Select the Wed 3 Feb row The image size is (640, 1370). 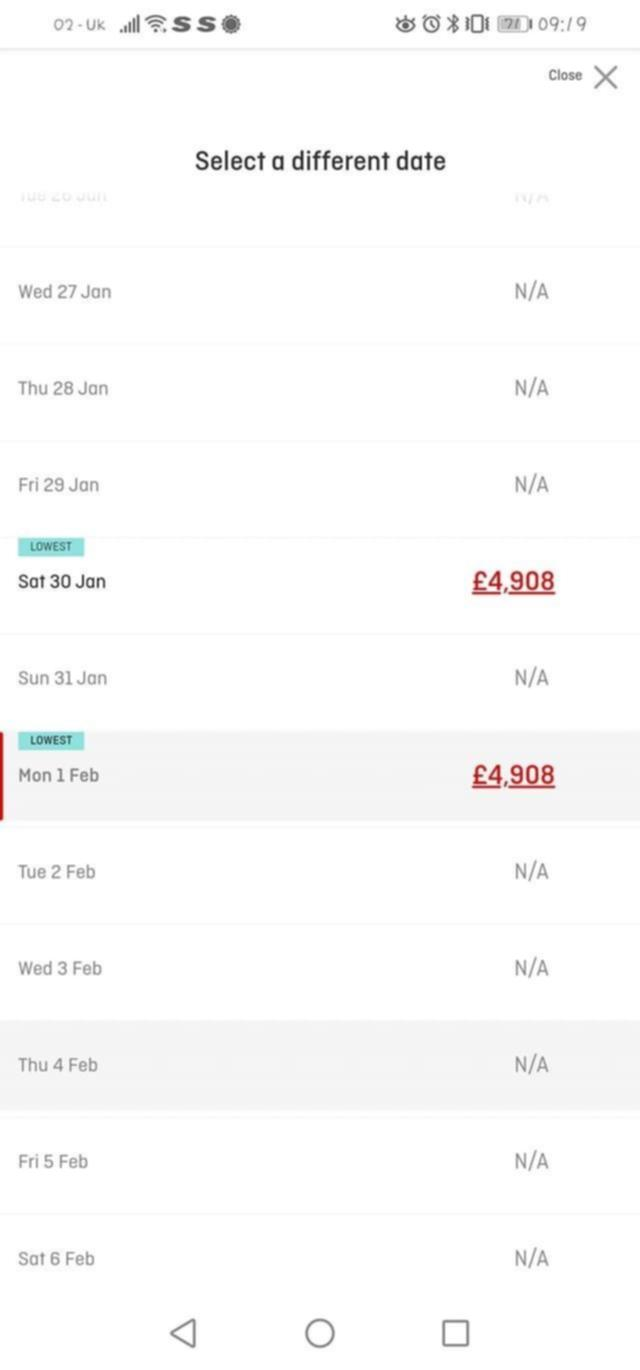coord(320,968)
